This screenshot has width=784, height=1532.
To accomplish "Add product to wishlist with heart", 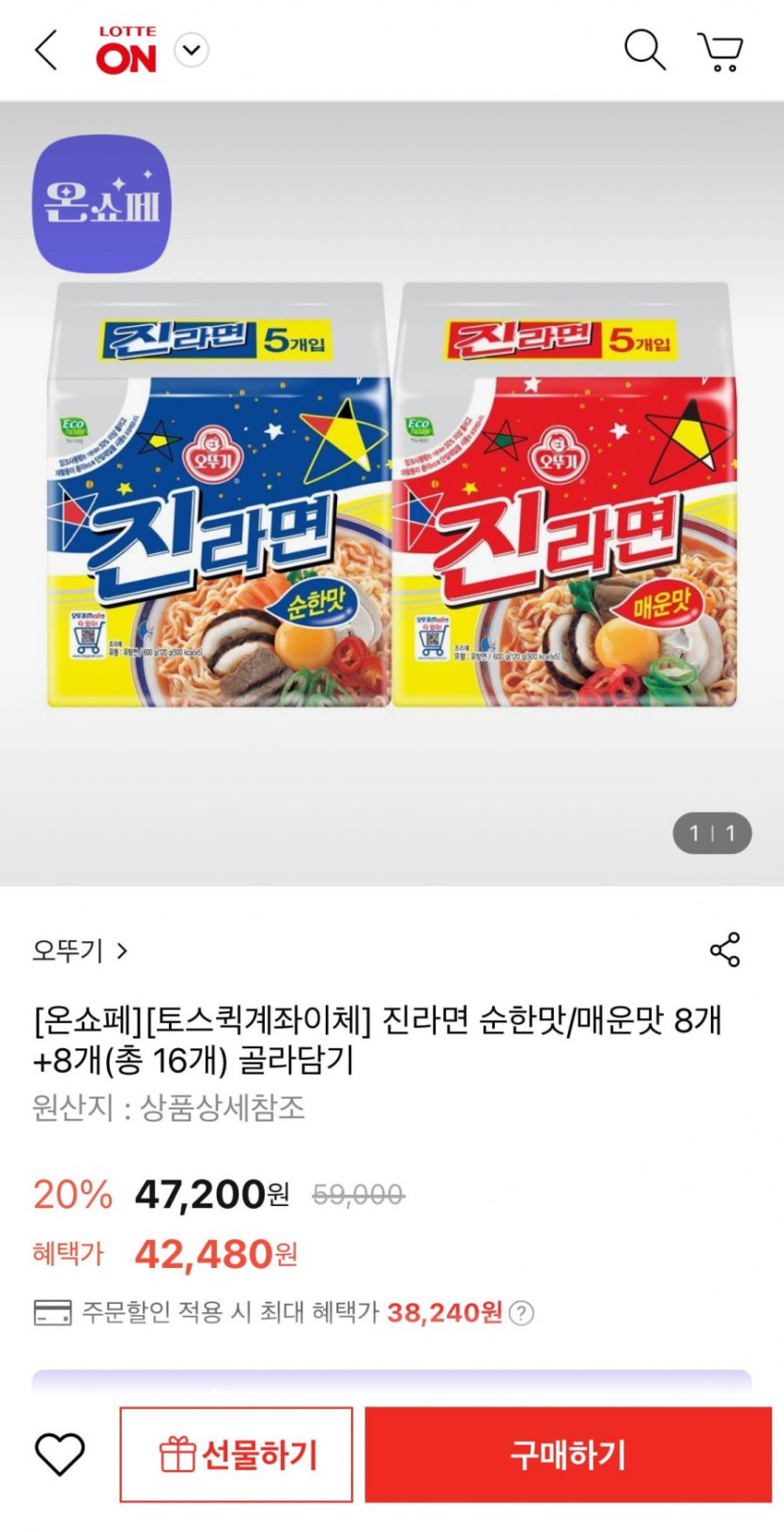I will point(60,1454).
